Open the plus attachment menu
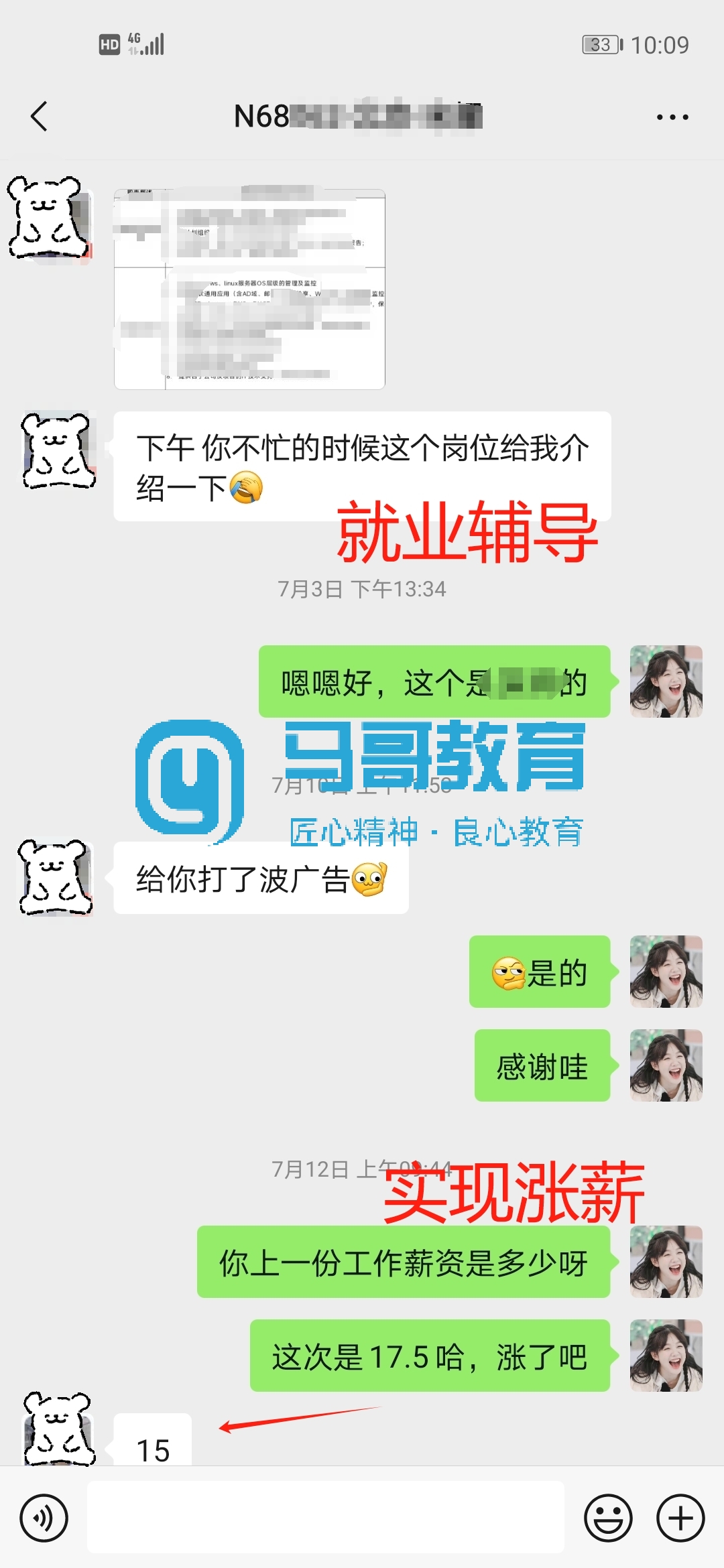Image resolution: width=724 pixels, height=1568 pixels. pyautogui.click(x=680, y=1518)
